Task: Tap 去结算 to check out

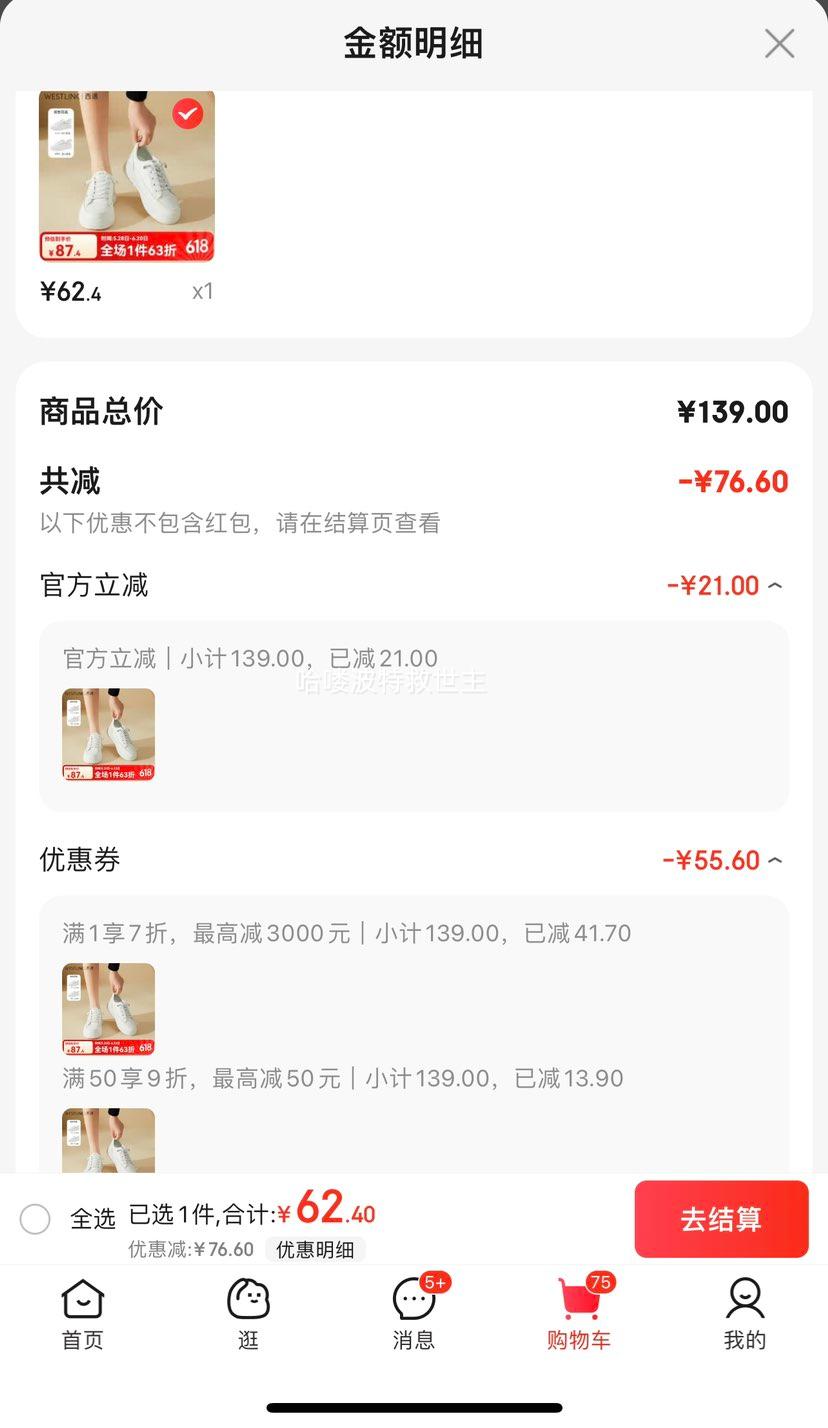Action: point(721,1219)
